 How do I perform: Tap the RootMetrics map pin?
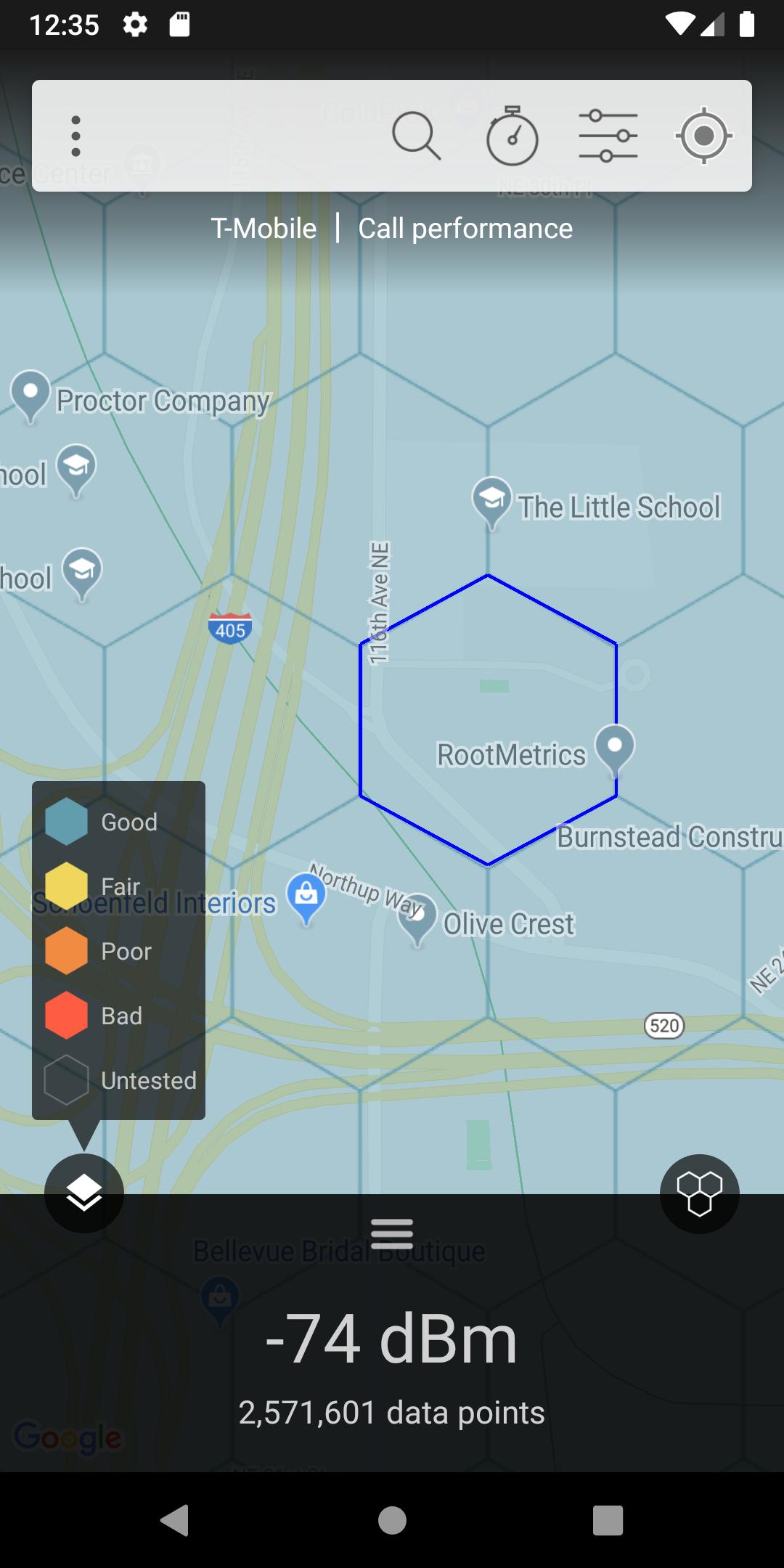[615, 748]
